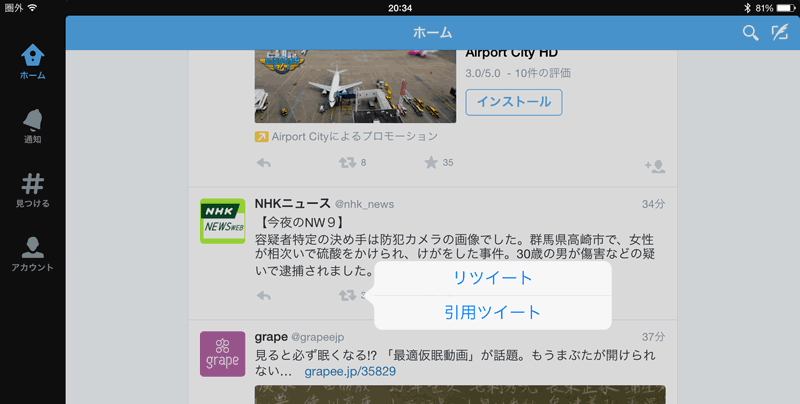Open the search icon in top bar
The image size is (800, 404).
[x=750, y=33]
